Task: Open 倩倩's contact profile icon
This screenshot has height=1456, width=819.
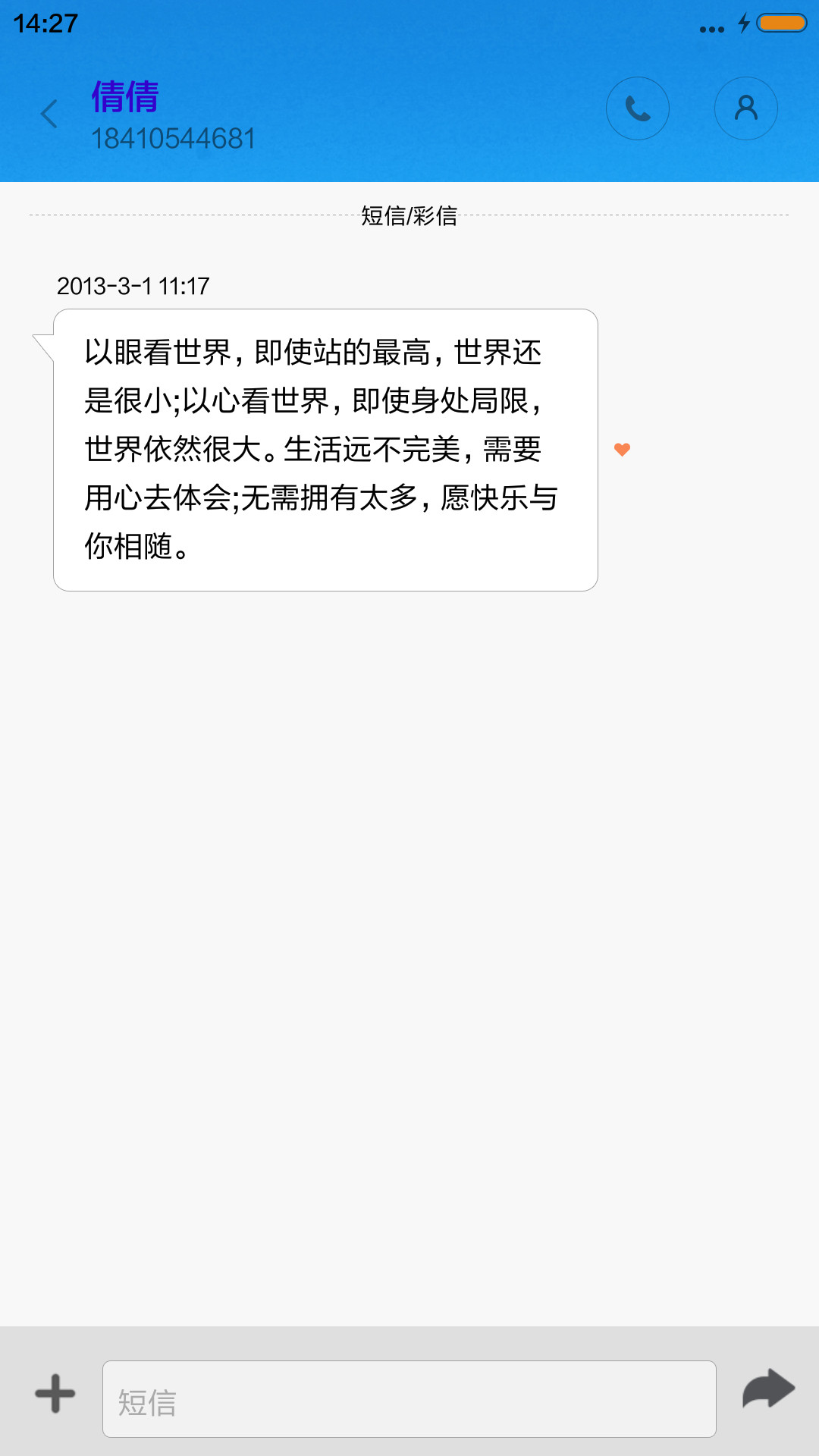Action: point(746,108)
